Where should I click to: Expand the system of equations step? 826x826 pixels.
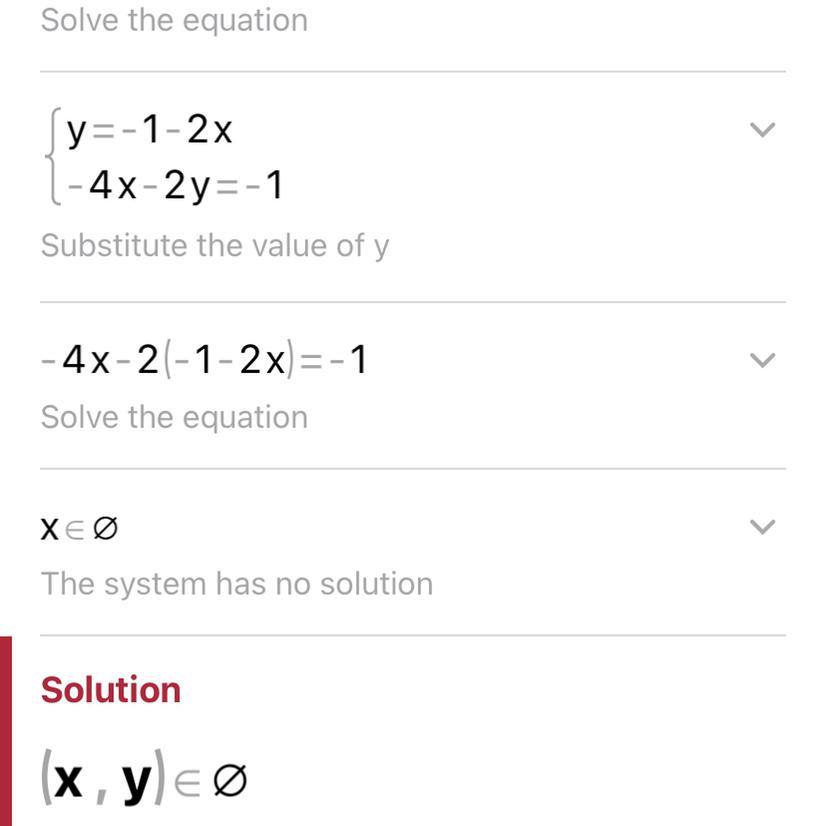click(762, 130)
